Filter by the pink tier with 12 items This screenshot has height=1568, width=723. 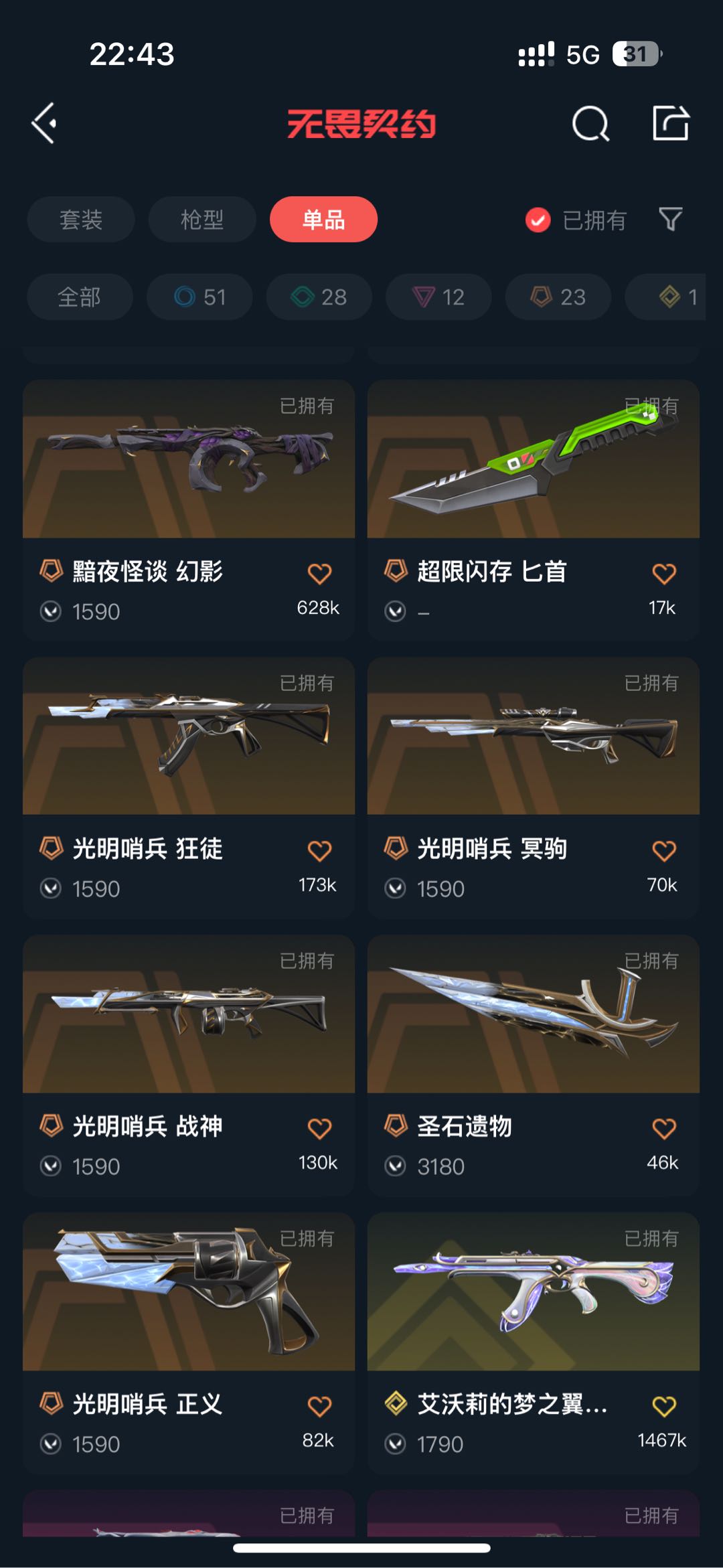438,297
